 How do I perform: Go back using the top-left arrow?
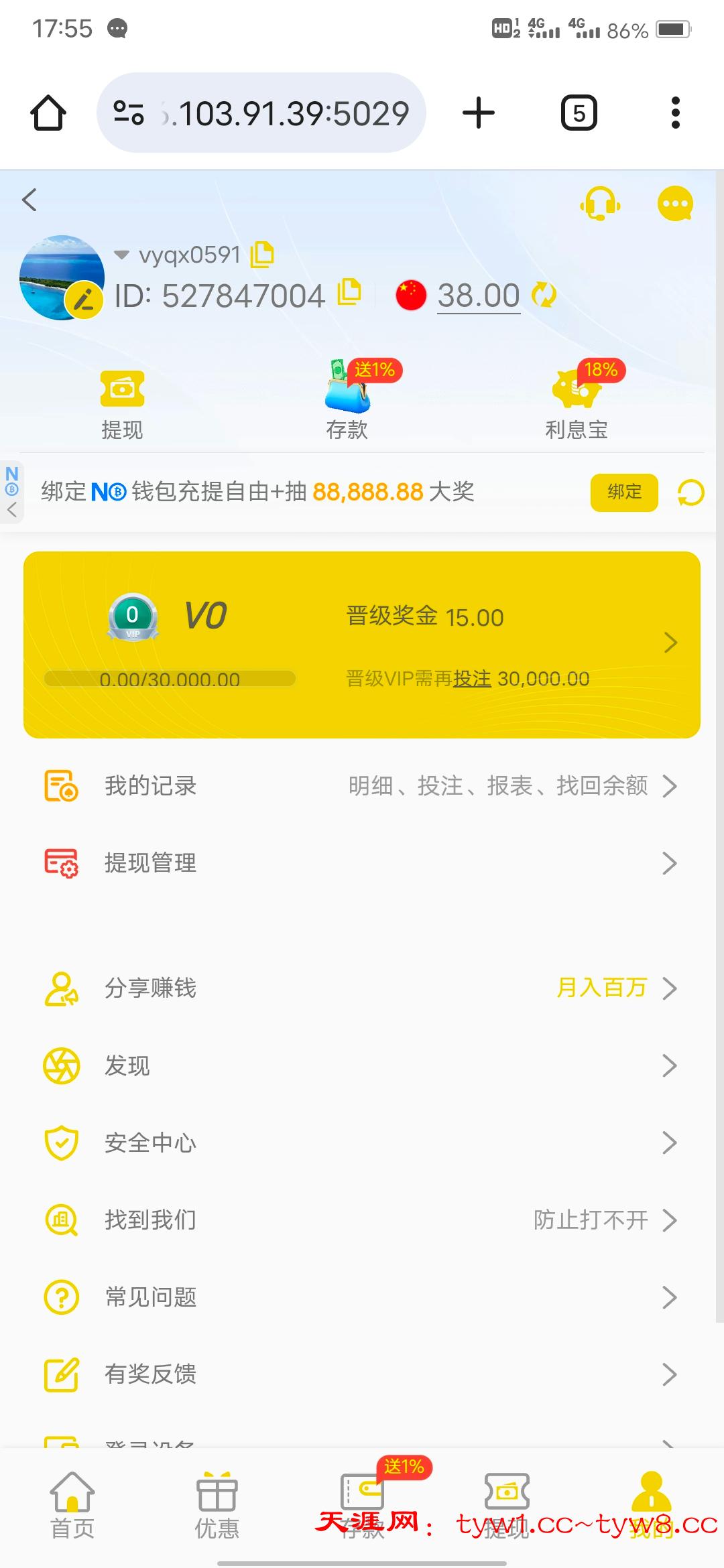[x=29, y=200]
